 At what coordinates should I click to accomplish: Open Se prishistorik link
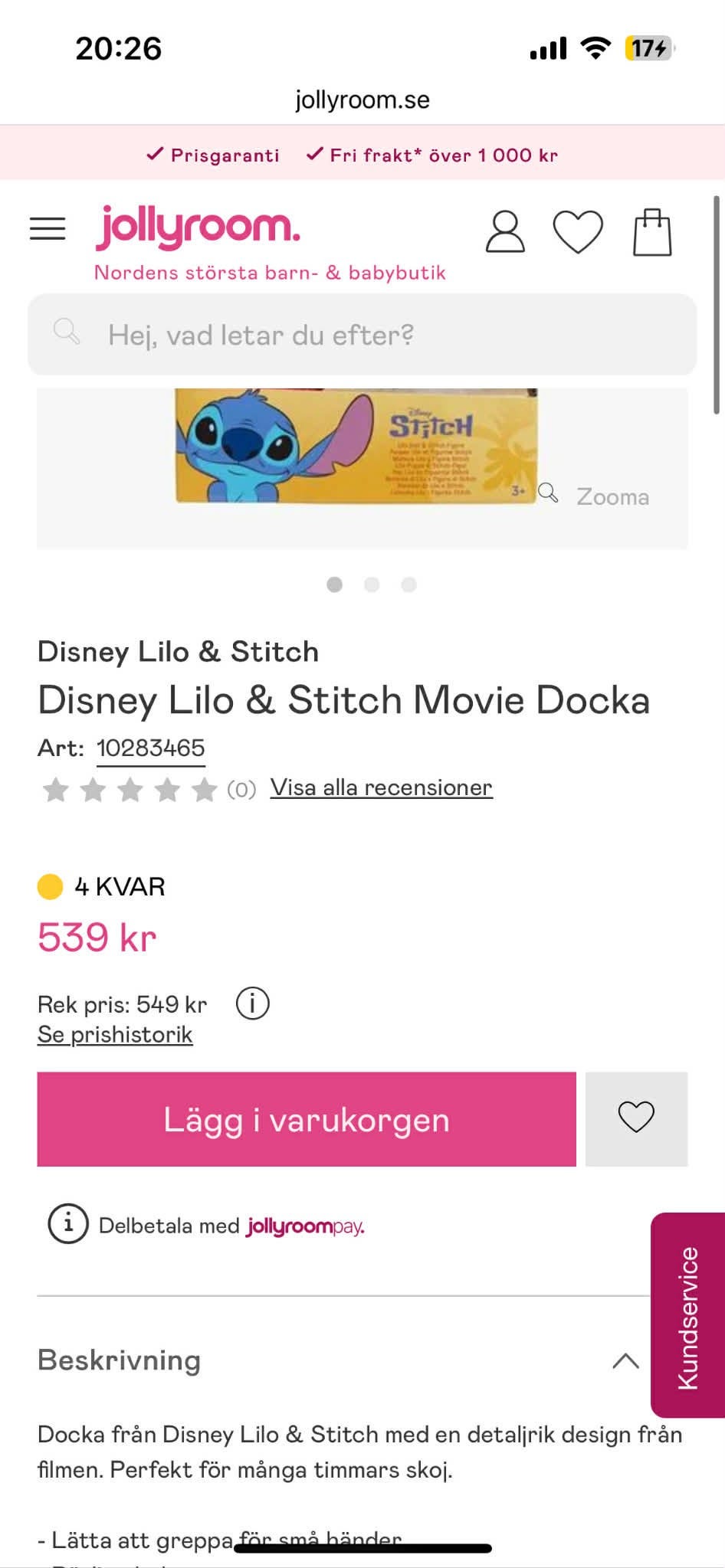click(115, 1034)
